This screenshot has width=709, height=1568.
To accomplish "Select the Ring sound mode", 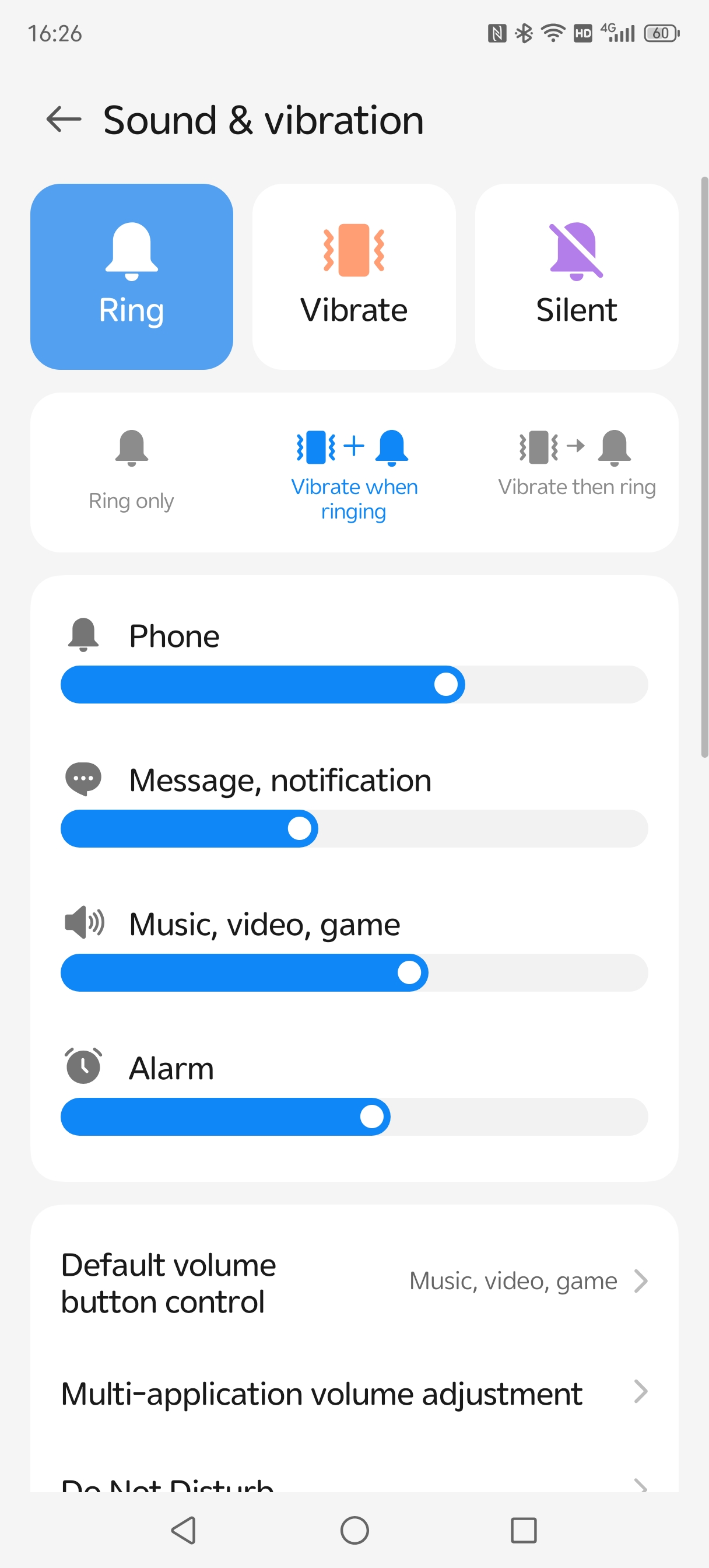I will (131, 277).
